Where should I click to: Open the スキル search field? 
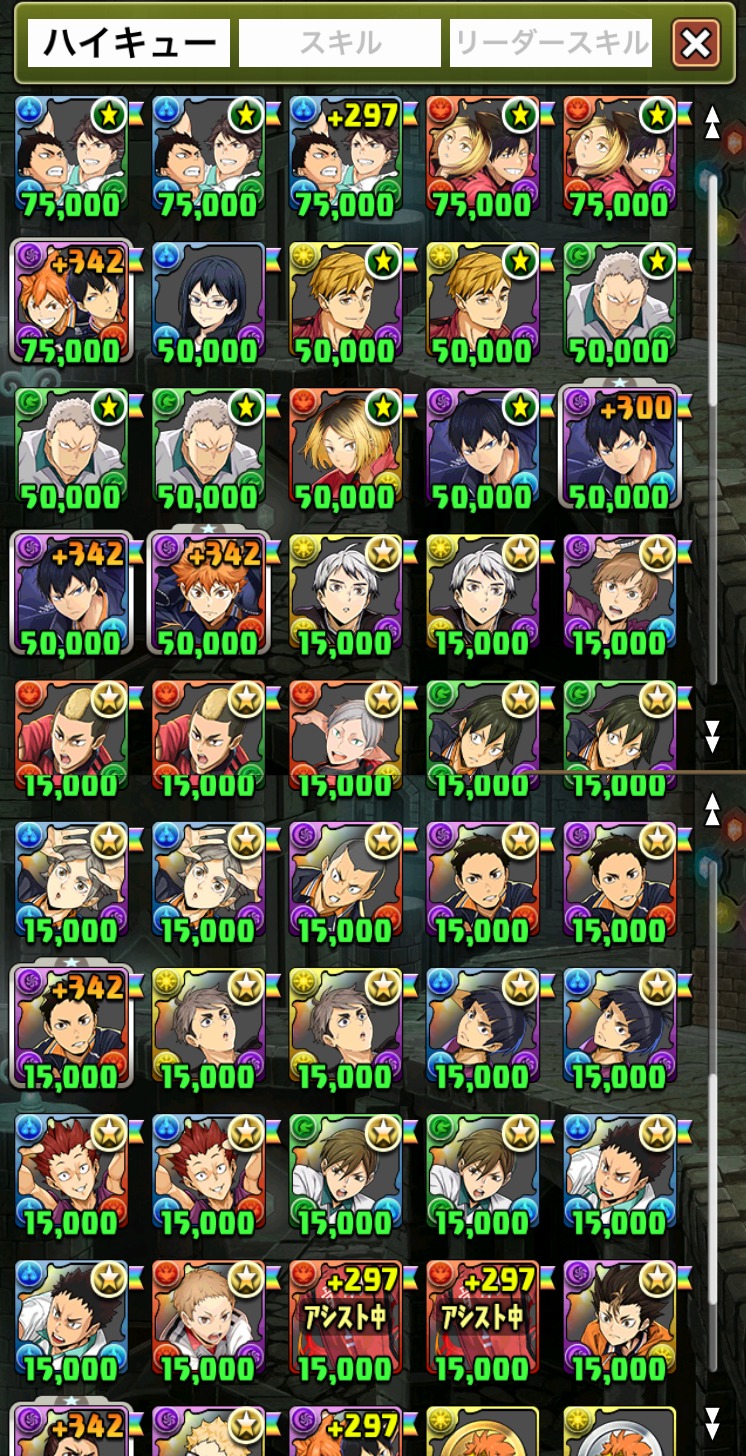pyautogui.click(x=340, y=43)
